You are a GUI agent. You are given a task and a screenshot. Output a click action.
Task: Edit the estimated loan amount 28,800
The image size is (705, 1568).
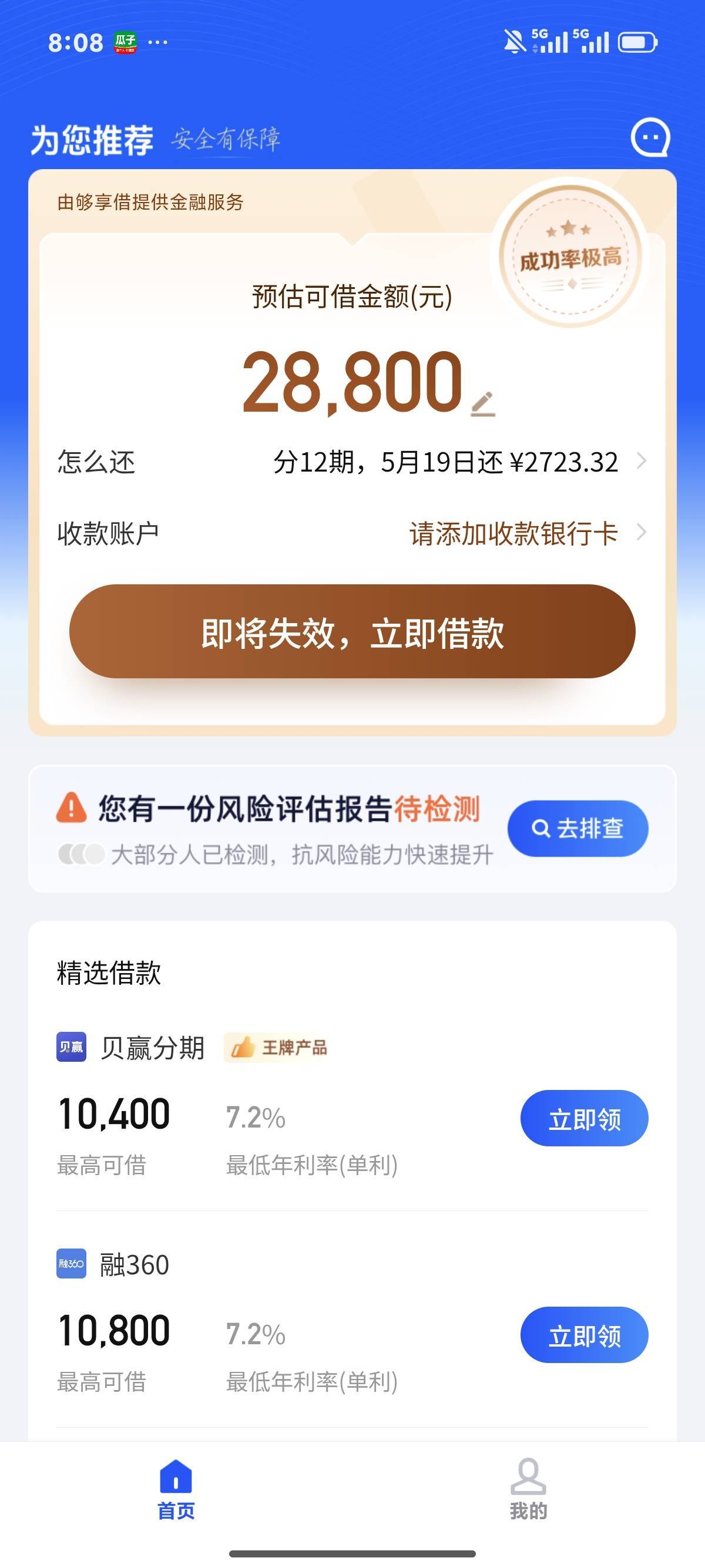[483, 404]
